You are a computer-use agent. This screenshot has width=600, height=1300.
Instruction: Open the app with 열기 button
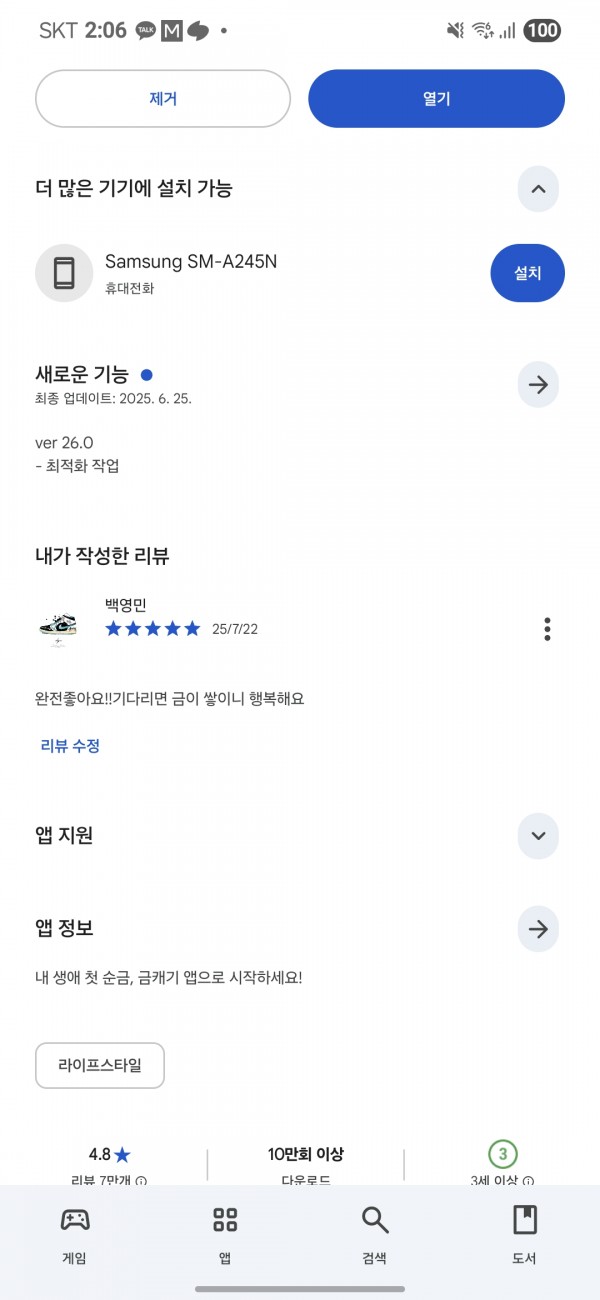tap(436, 99)
